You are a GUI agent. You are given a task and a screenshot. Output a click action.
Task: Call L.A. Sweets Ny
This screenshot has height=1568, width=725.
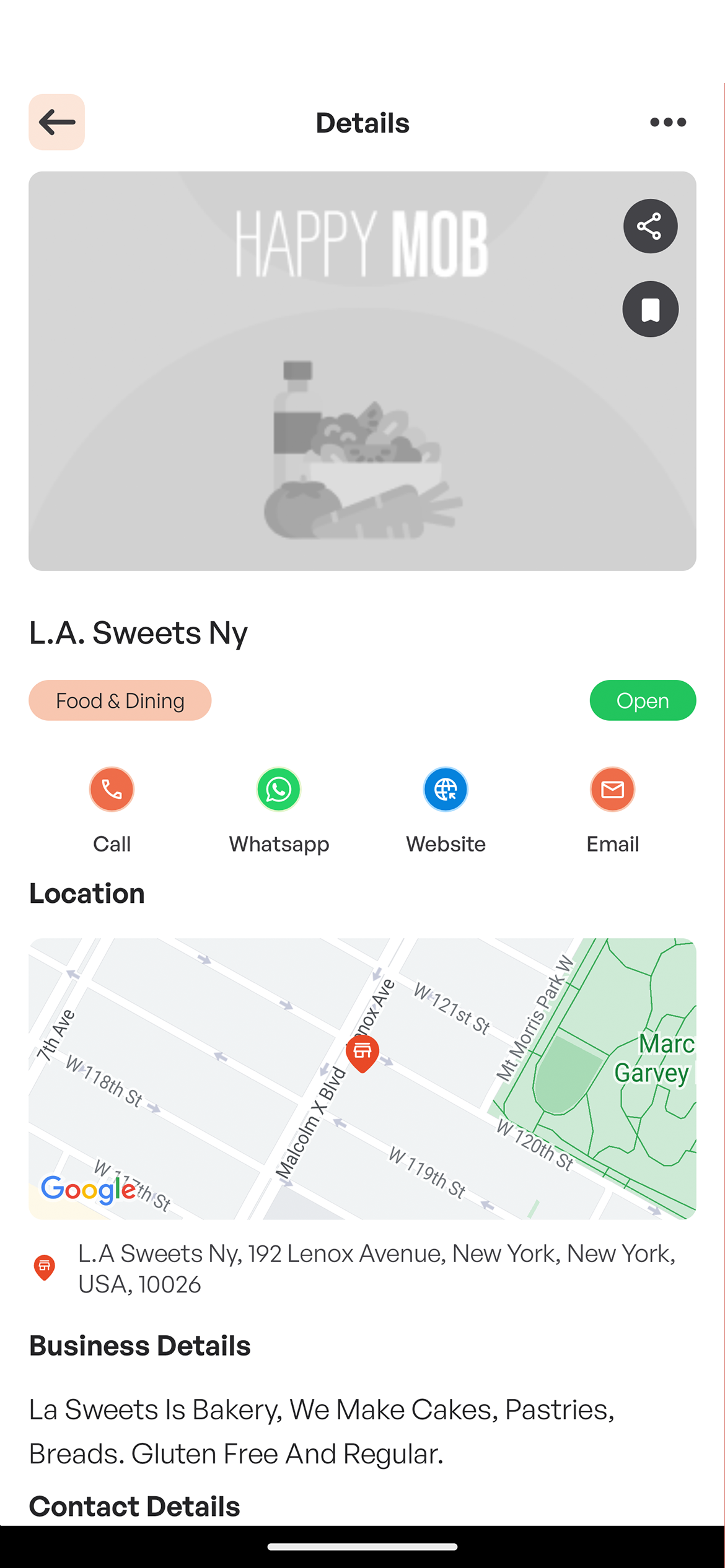pos(112,790)
